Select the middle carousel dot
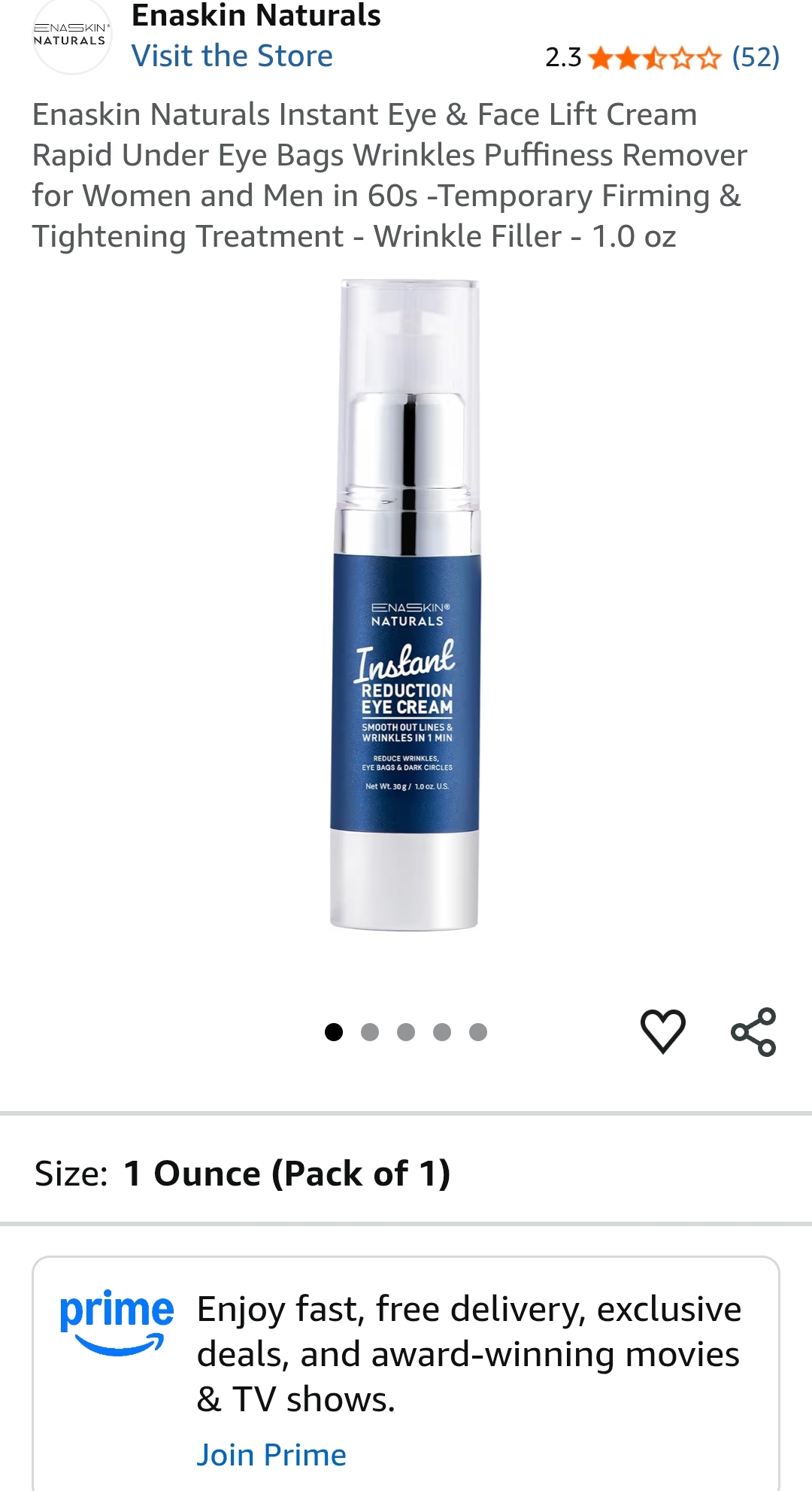The height and width of the screenshot is (1491, 812). coord(406,1033)
